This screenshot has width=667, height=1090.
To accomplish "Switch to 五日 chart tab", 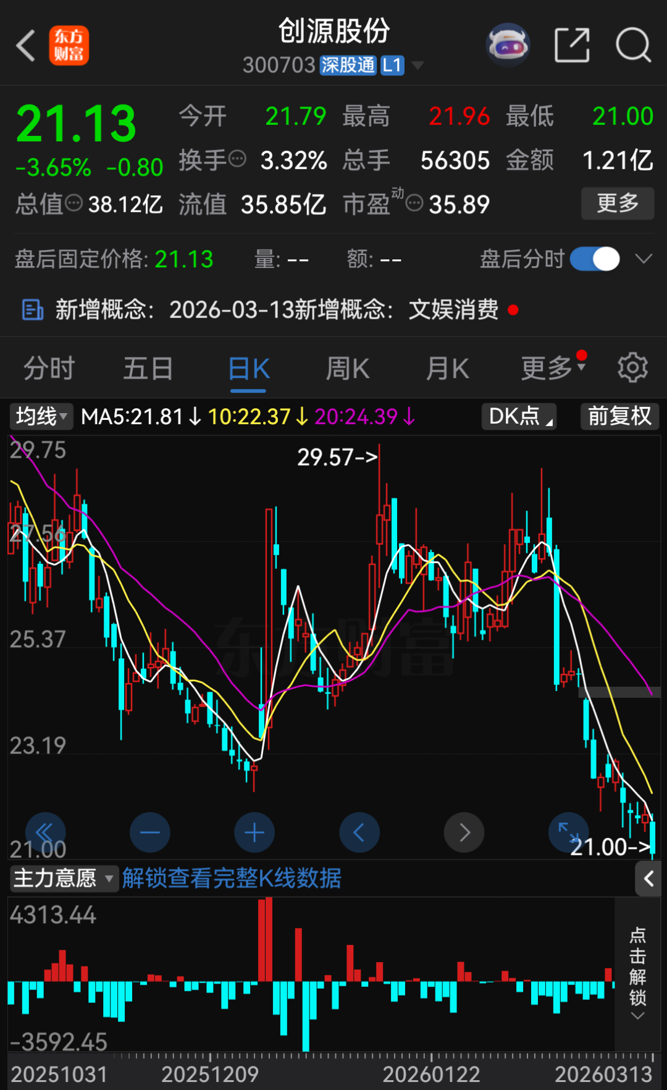I will [x=148, y=368].
